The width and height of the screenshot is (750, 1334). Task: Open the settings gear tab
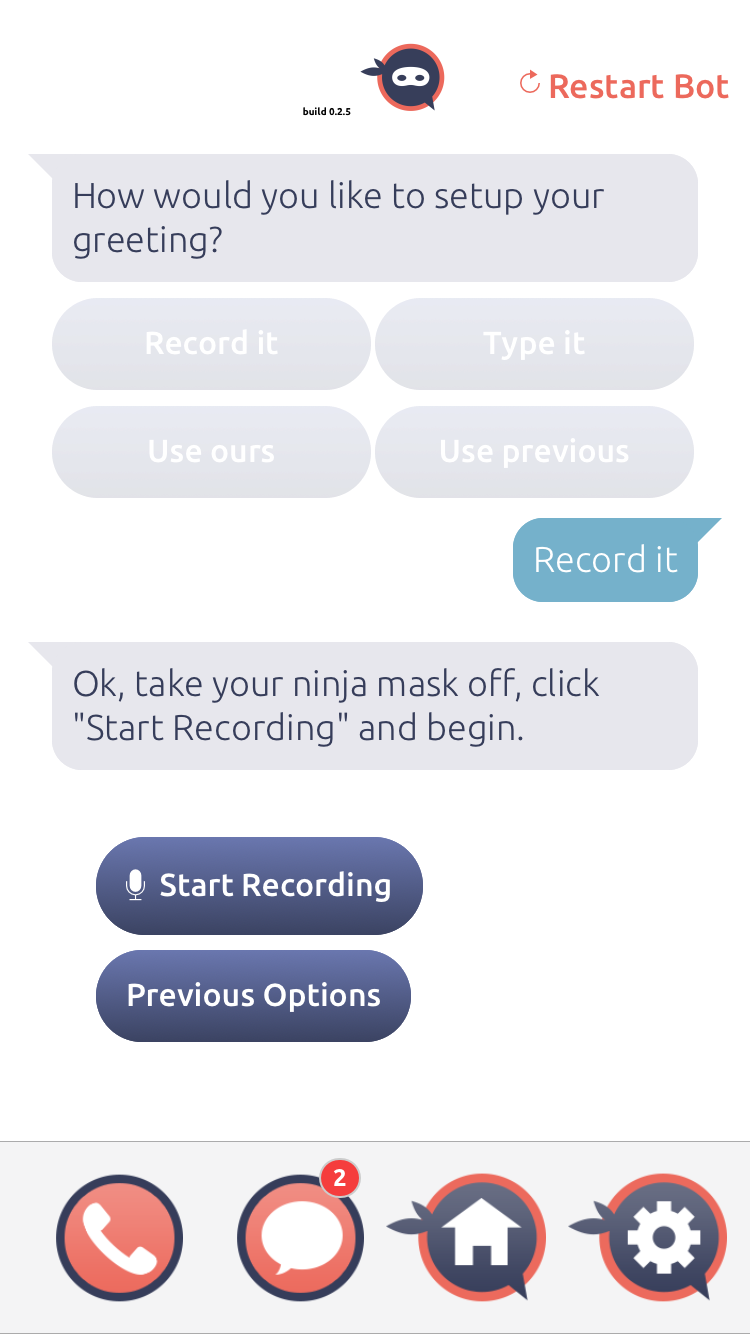point(663,1238)
